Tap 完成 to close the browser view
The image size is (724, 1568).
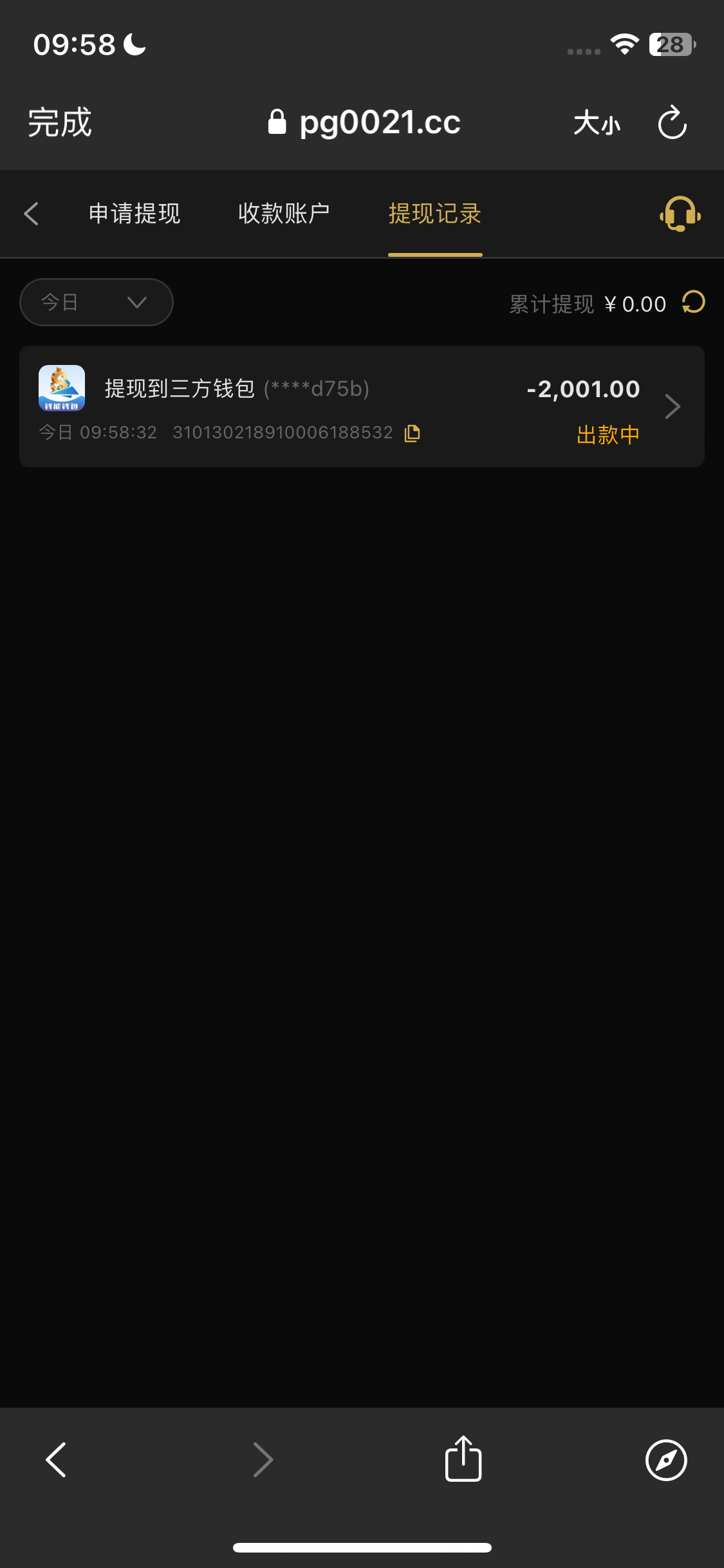point(60,122)
